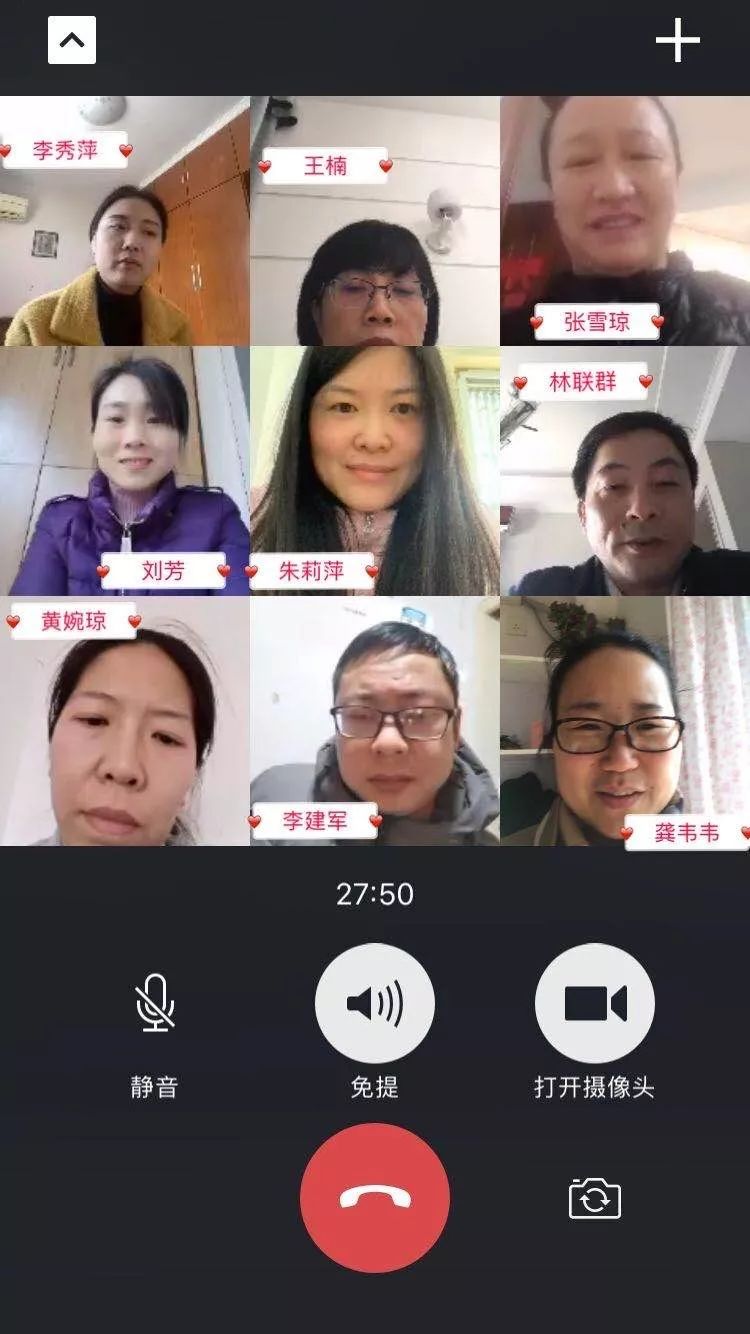Select the video tile labeled 刘芳
Image resolution: width=750 pixels, height=1334 pixels.
tap(124, 471)
